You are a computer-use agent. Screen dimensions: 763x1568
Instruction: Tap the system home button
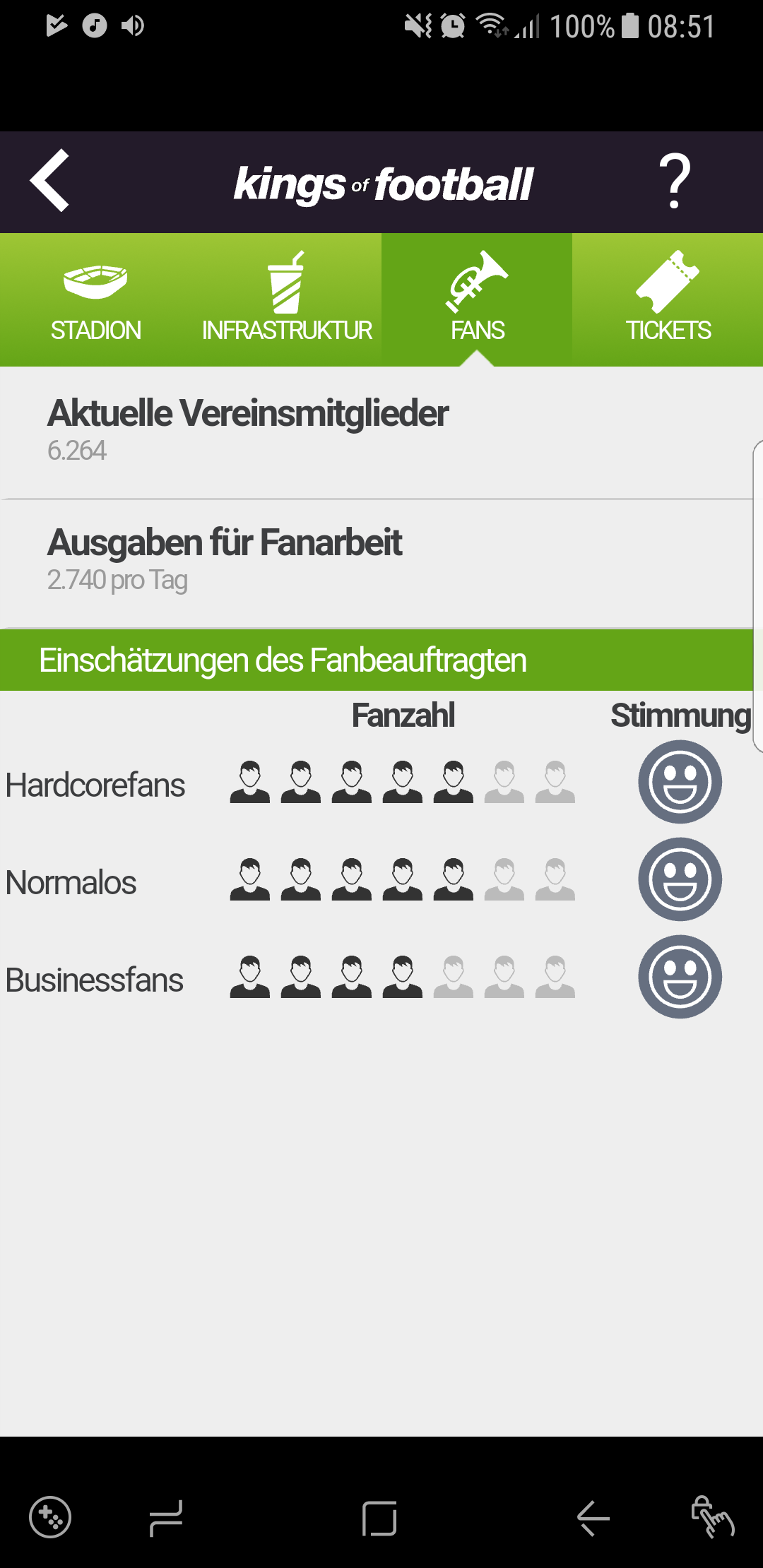[x=379, y=1517]
